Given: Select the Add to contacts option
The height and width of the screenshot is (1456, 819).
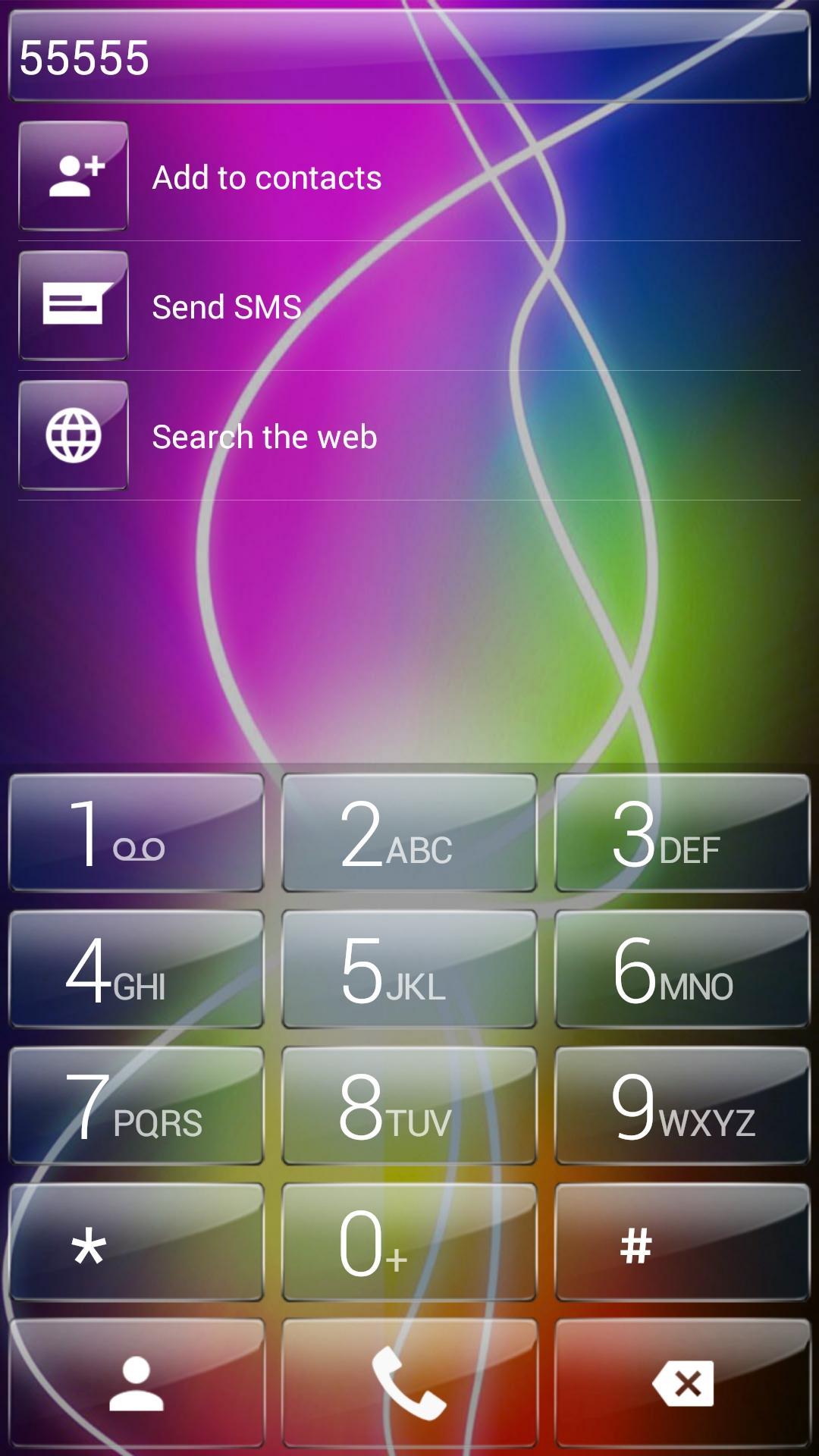Looking at the screenshot, I should pyautogui.click(x=267, y=178).
